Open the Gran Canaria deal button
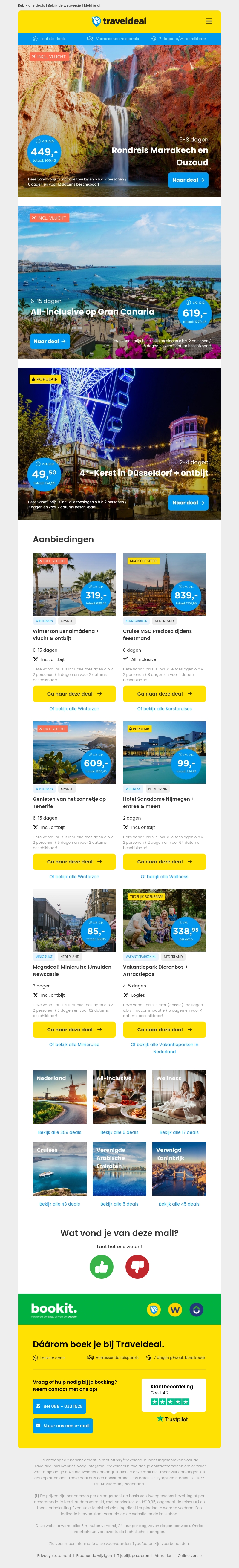239x1568 pixels. pos(50,342)
